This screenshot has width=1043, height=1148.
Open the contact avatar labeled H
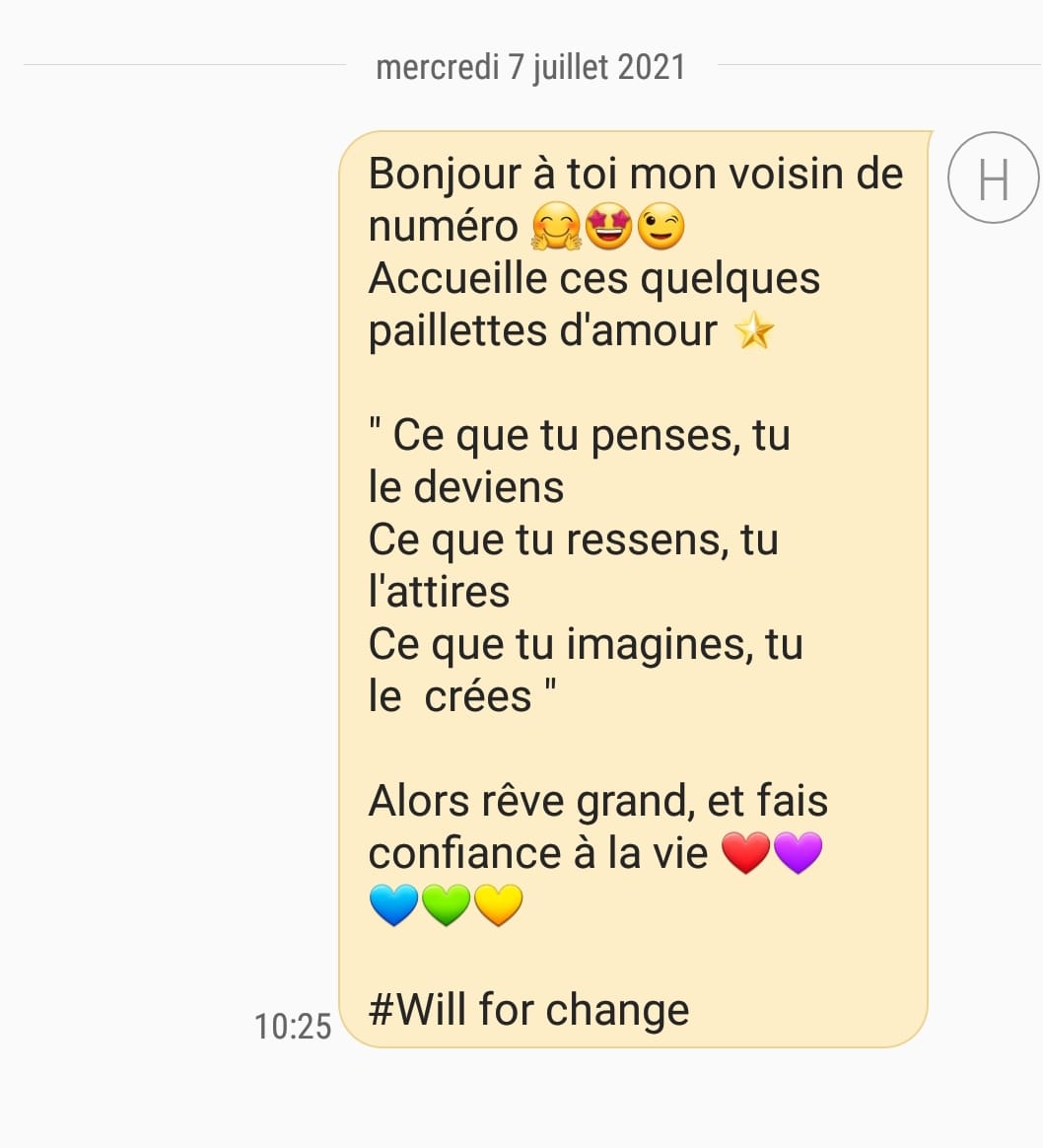coord(994,178)
